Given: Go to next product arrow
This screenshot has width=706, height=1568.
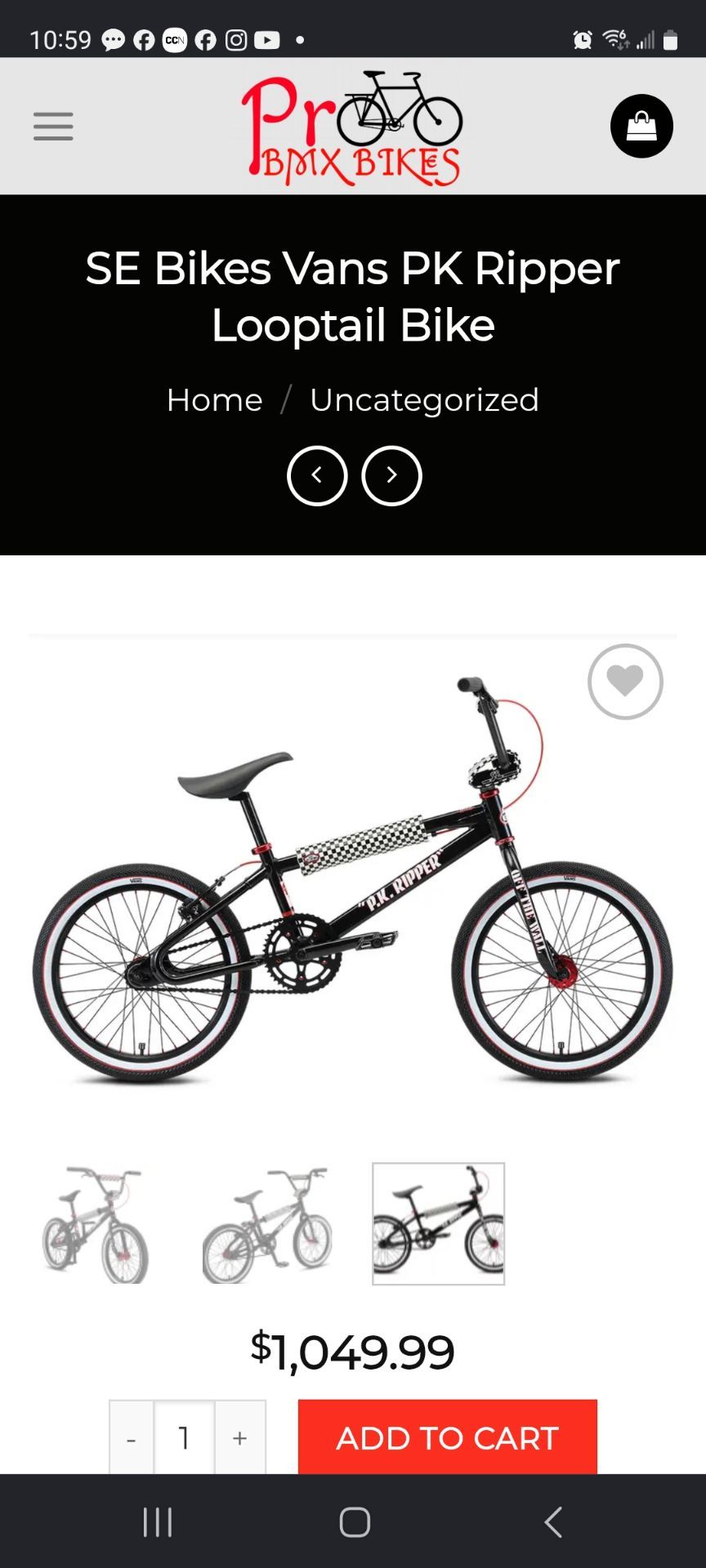Looking at the screenshot, I should [x=391, y=476].
